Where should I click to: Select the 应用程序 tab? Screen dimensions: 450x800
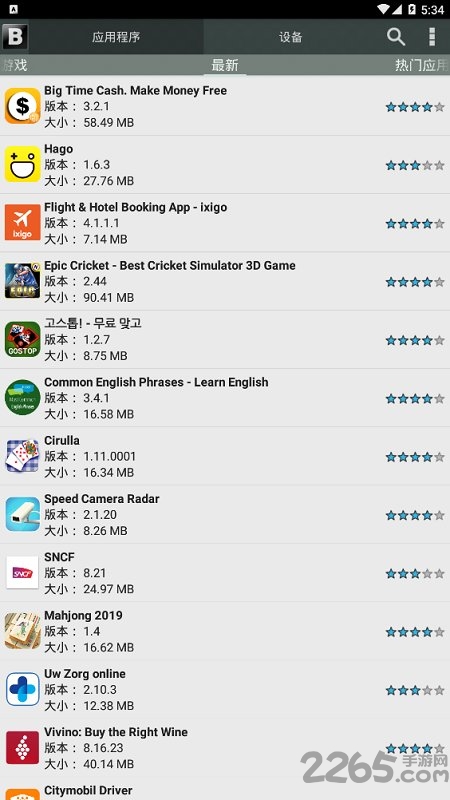(x=116, y=37)
